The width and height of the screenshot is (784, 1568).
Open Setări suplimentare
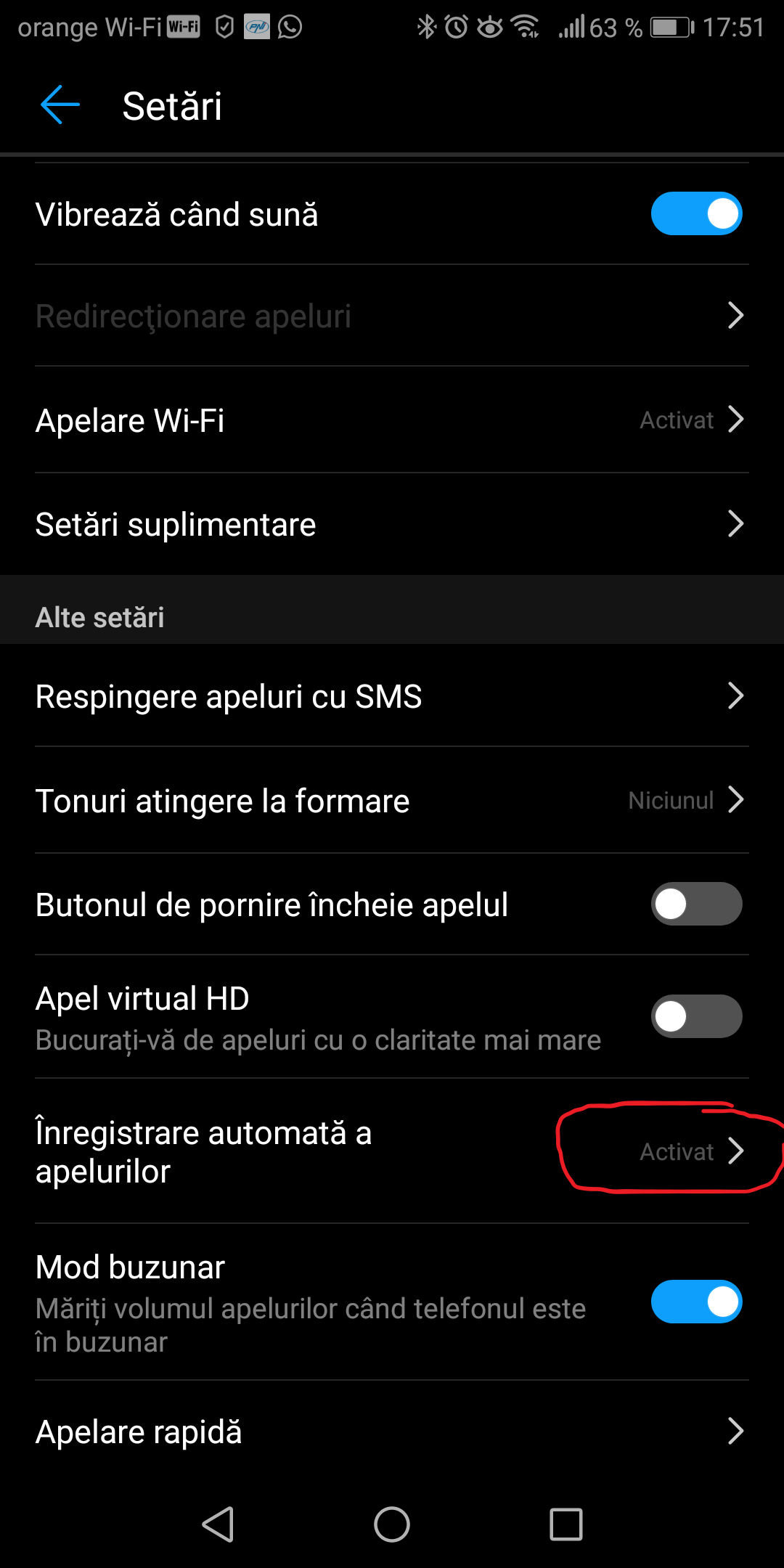click(x=392, y=524)
